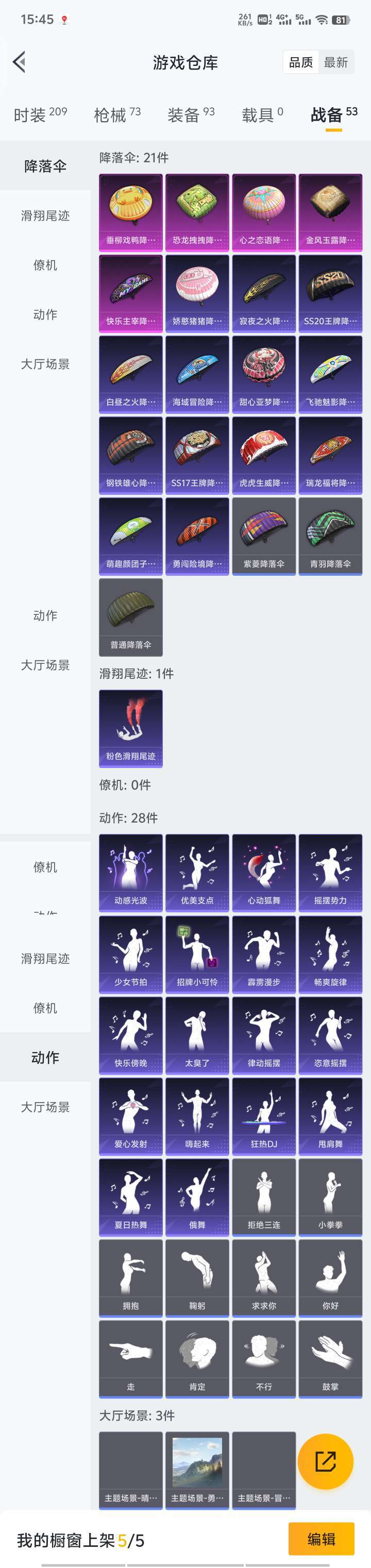Tap the orange share floating button
Screen dimensions: 371x1568
point(325,1461)
